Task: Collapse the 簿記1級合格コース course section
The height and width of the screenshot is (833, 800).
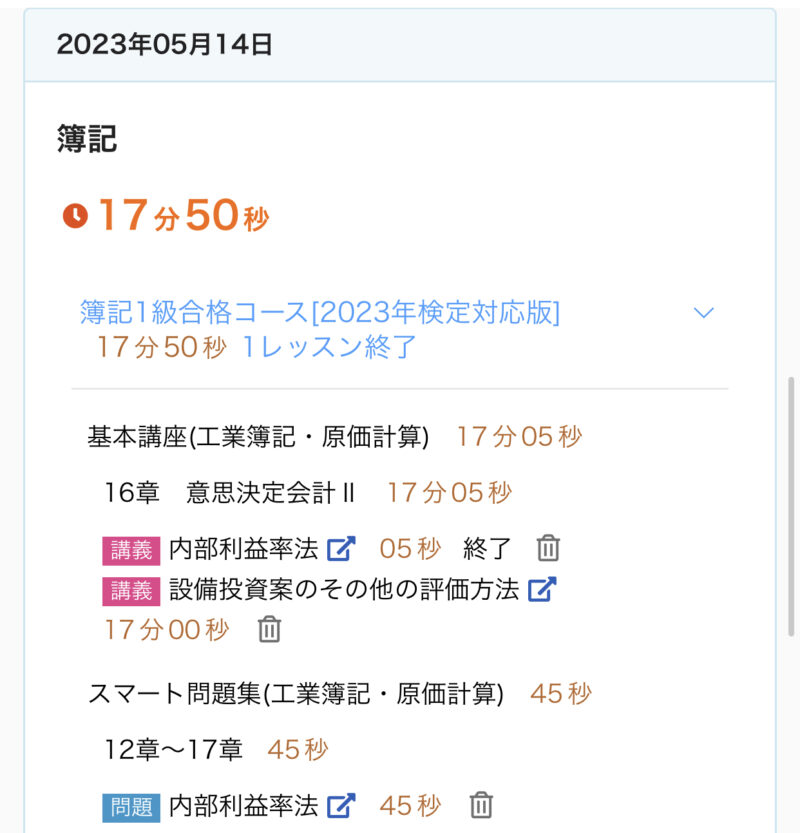Action: (704, 313)
